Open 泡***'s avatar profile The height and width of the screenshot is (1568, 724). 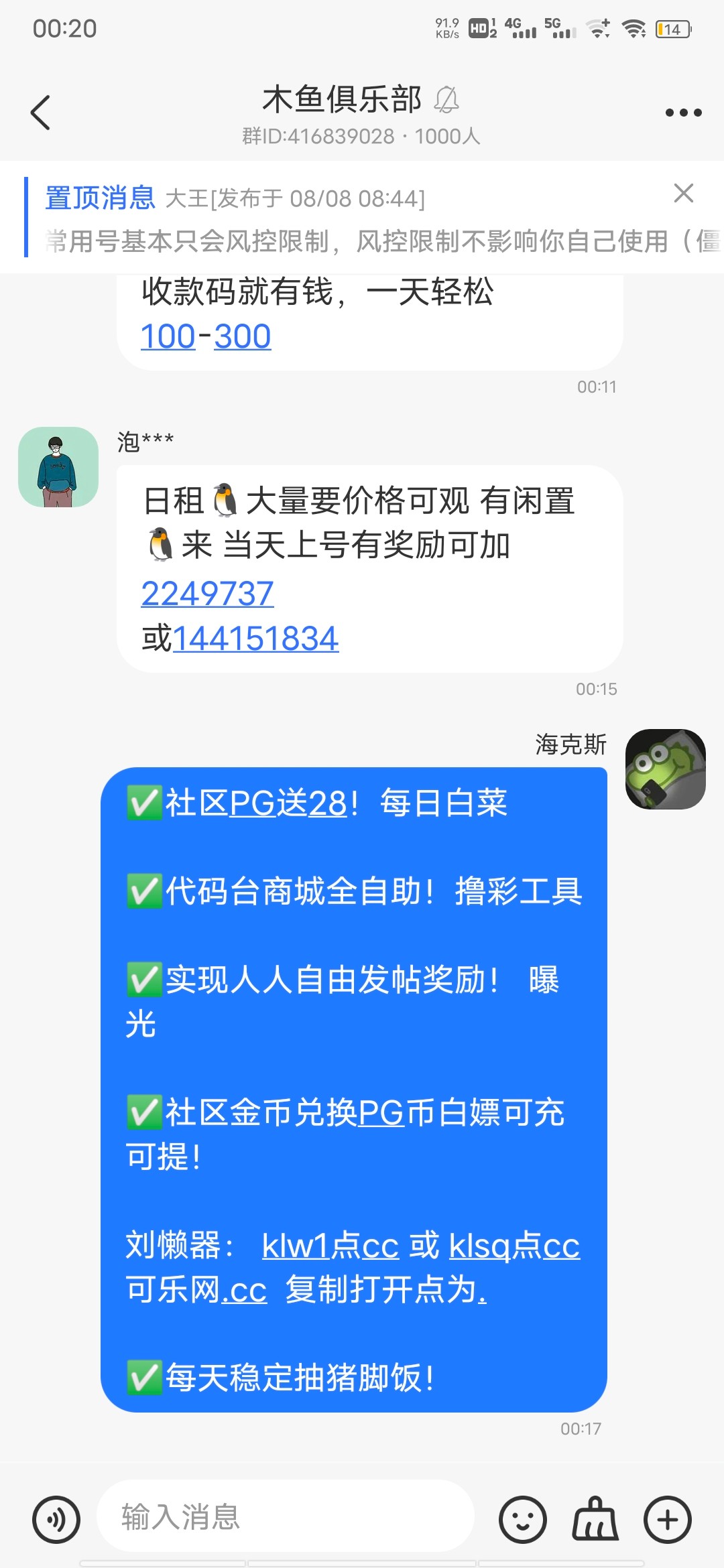[58, 467]
